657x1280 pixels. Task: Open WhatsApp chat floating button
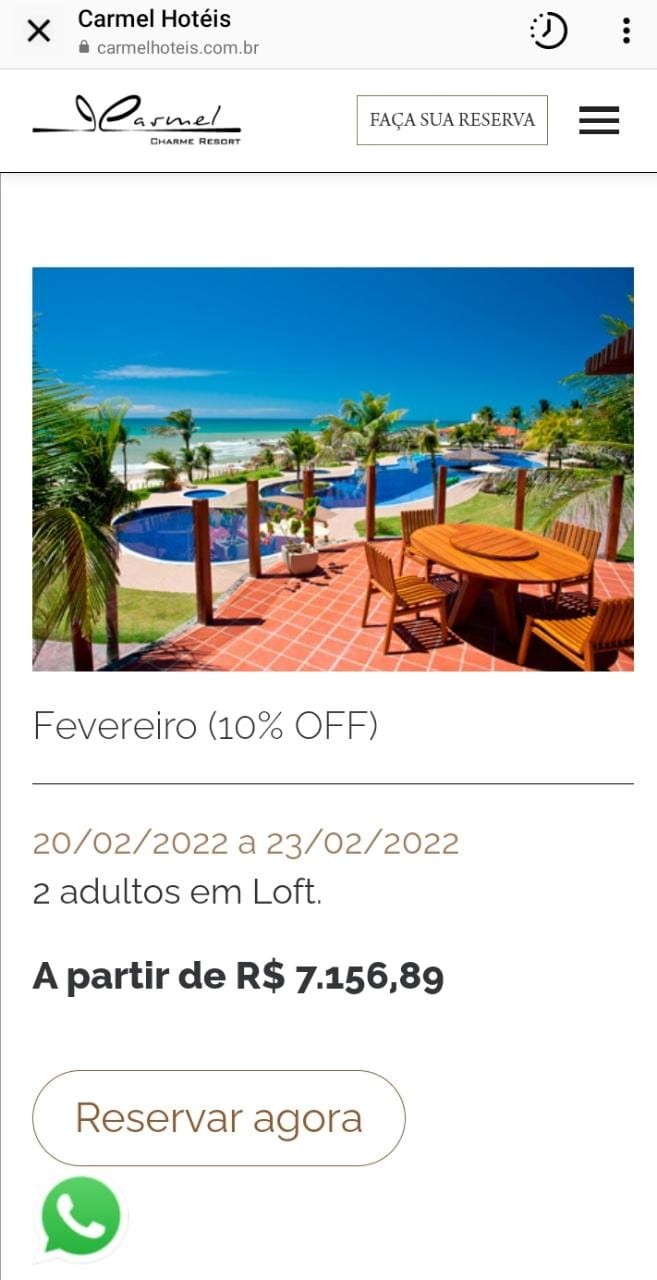(x=80, y=1217)
